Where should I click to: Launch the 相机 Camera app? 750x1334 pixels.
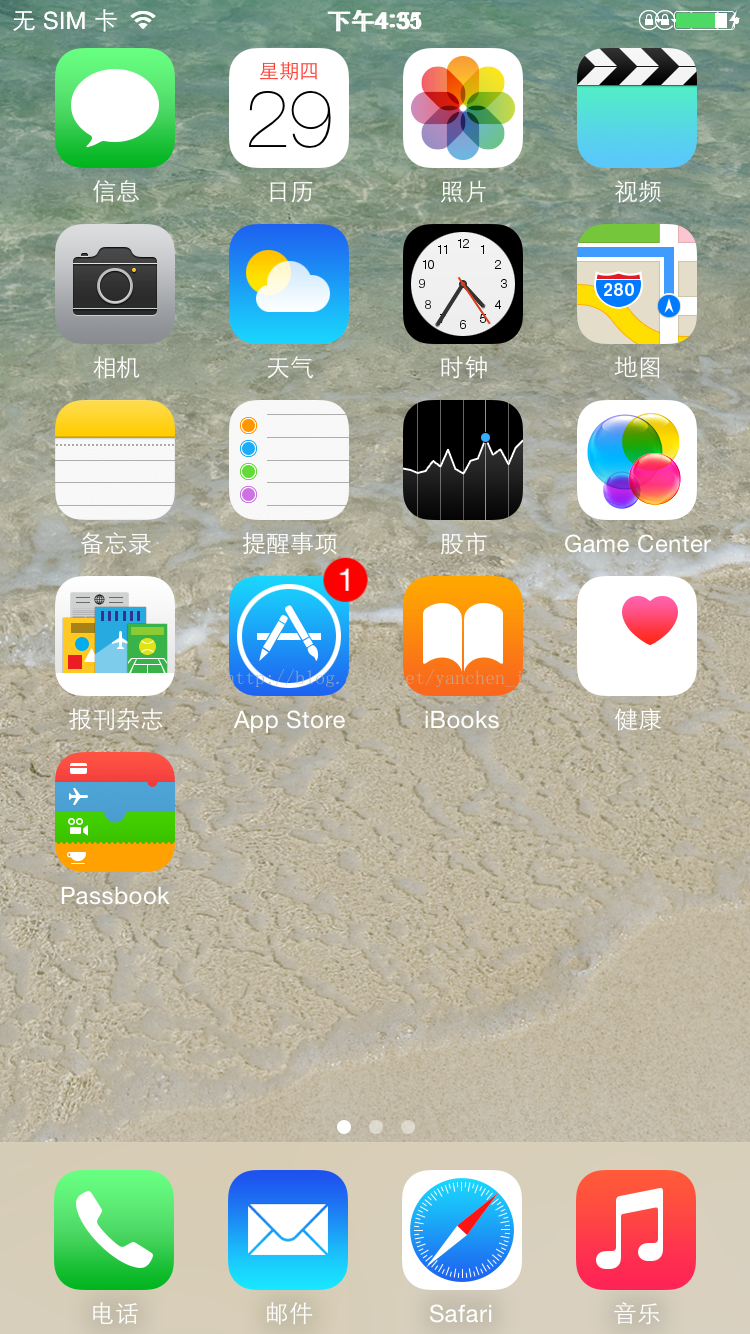(x=115, y=284)
